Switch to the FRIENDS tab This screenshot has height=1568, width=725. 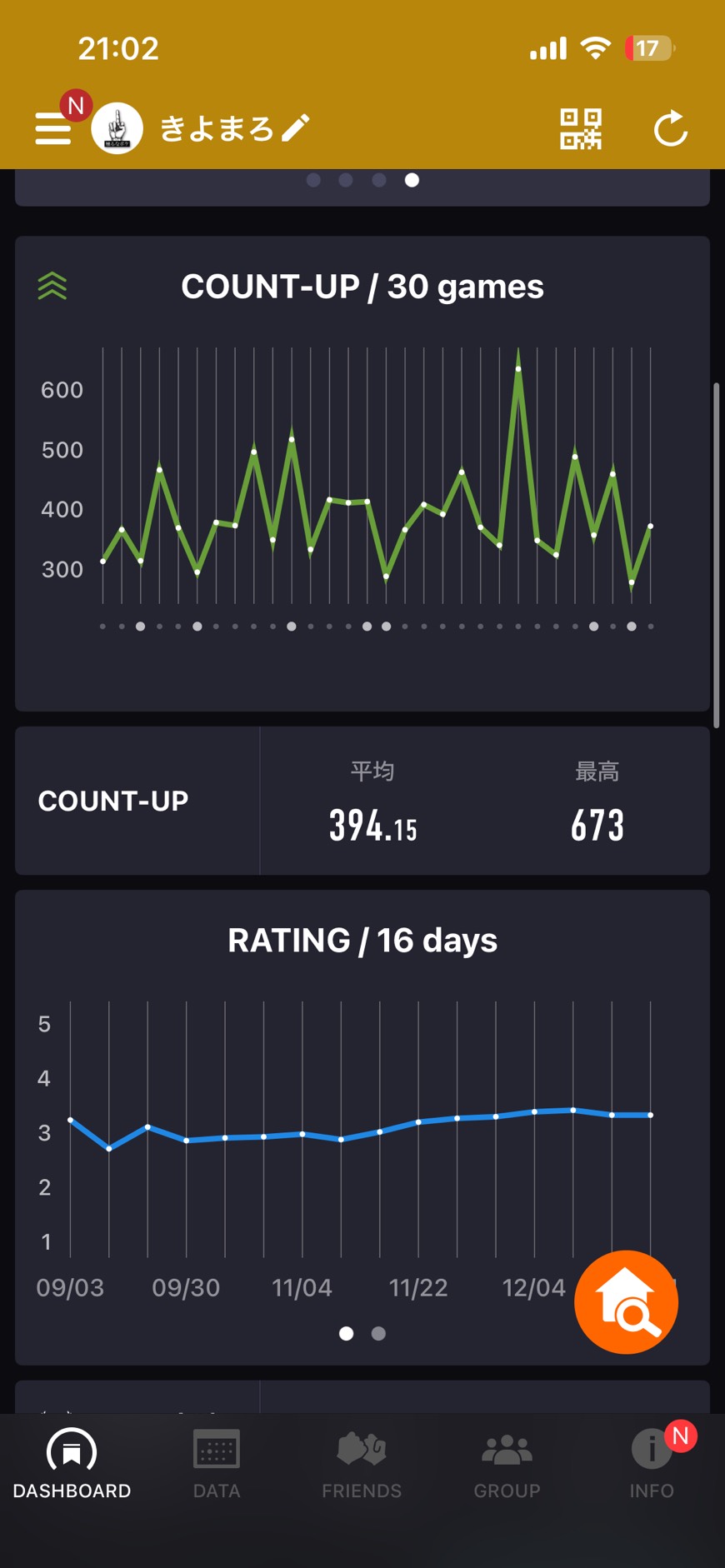362,1464
